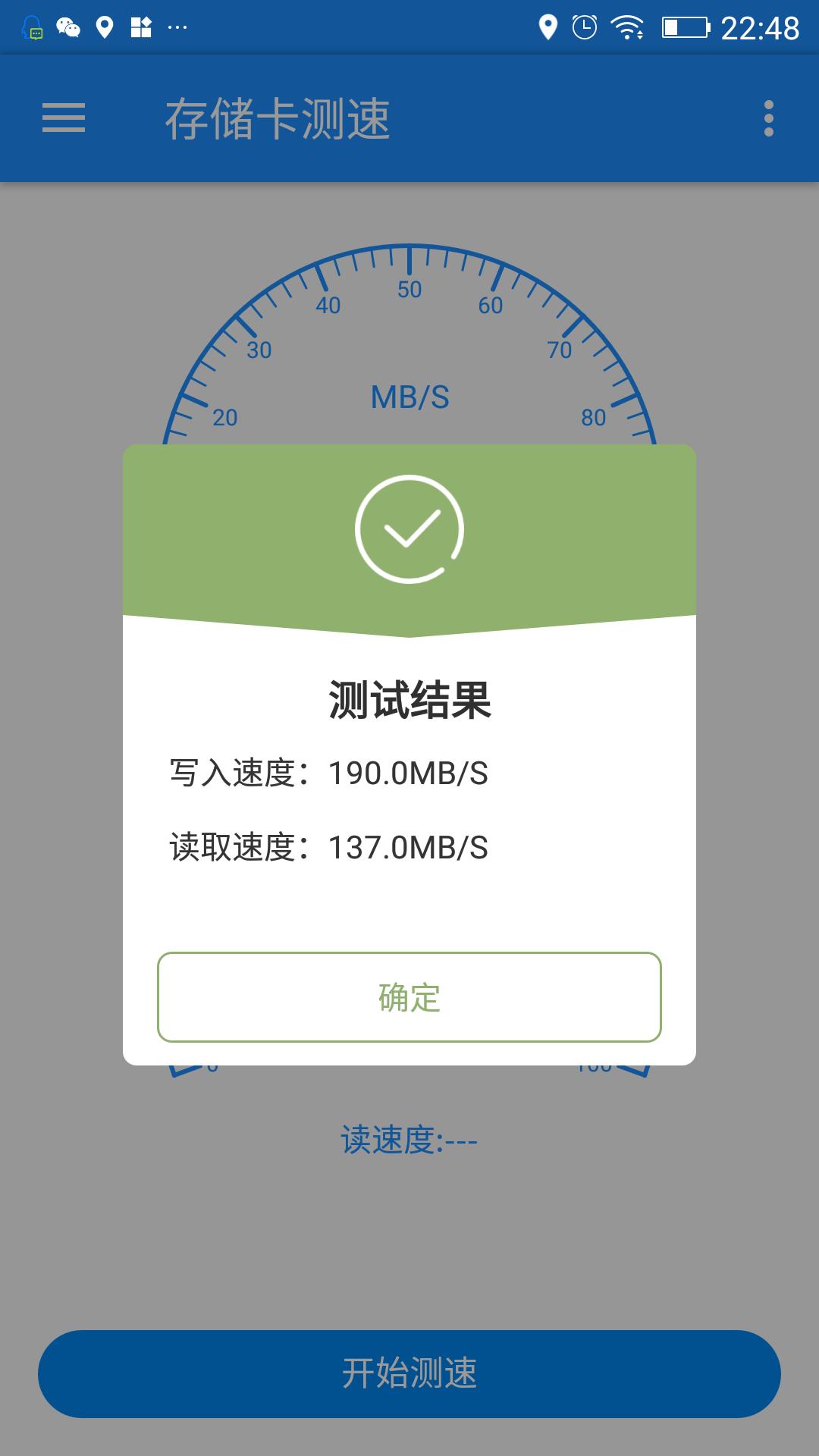This screenshot has width=819, height=1456.
Task: Select the 写入速度 190.0MB/S result text
Action: 330,773
